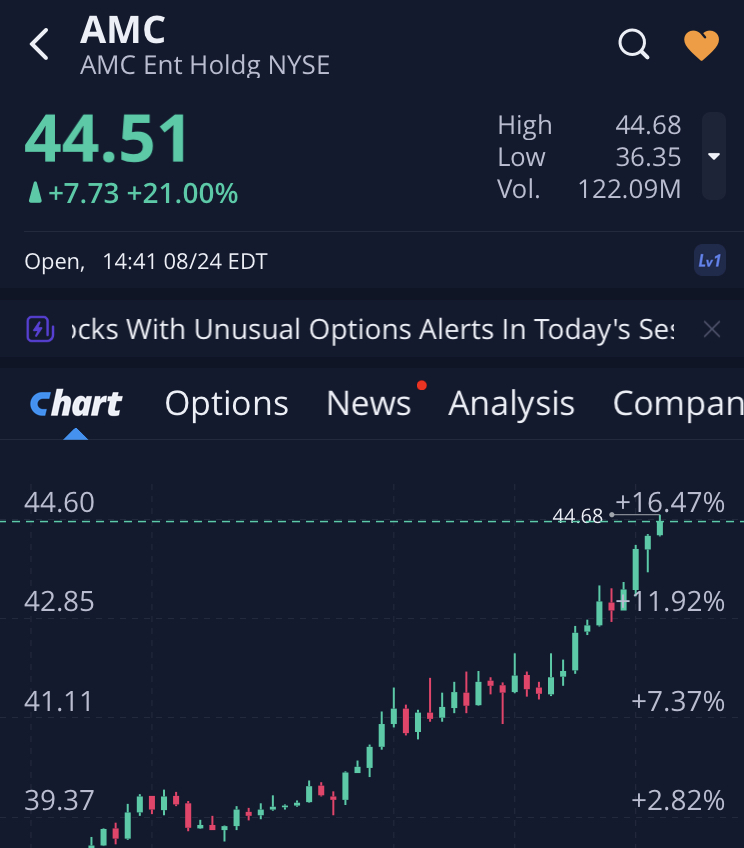Open the Company tab

click(x=677, y=403)
